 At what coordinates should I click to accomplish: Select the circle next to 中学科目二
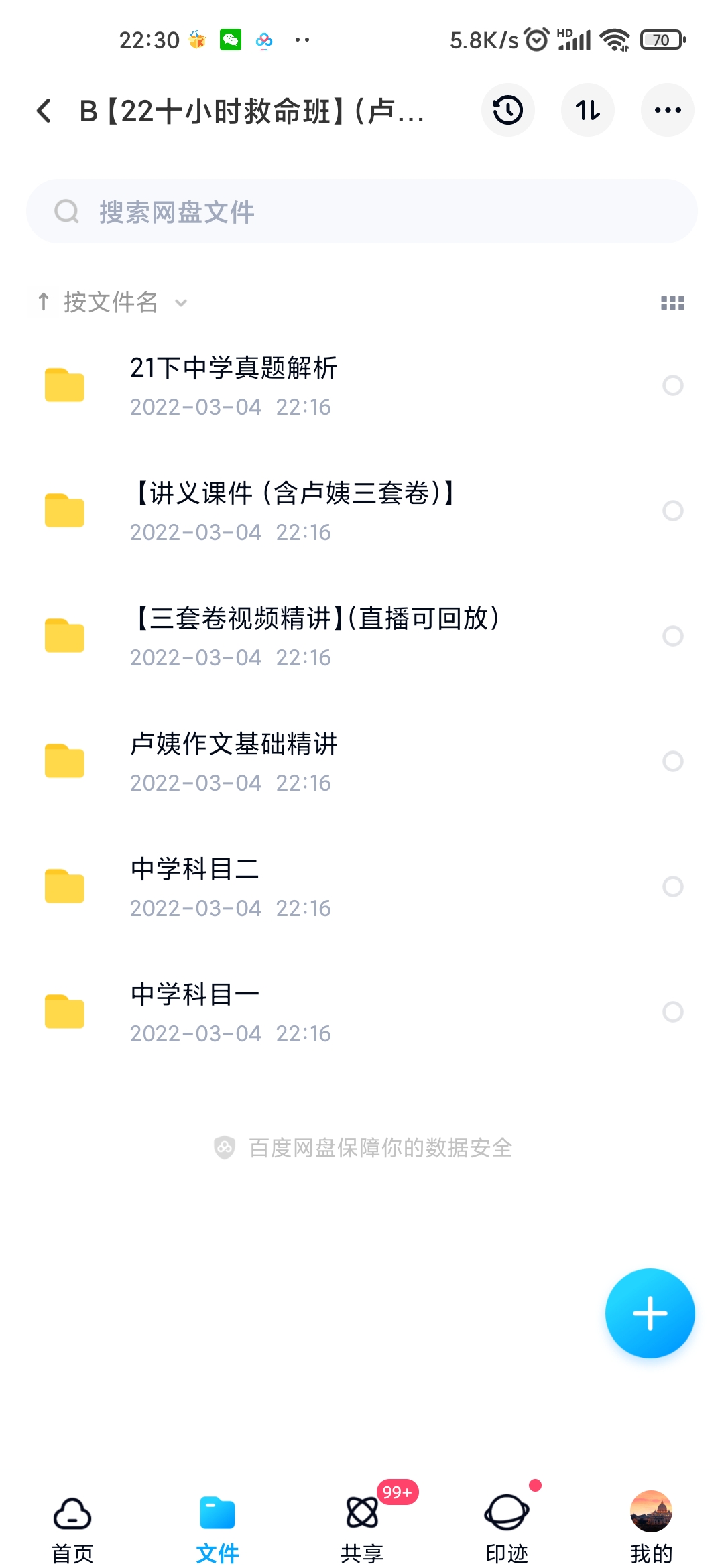coord(673,887)
